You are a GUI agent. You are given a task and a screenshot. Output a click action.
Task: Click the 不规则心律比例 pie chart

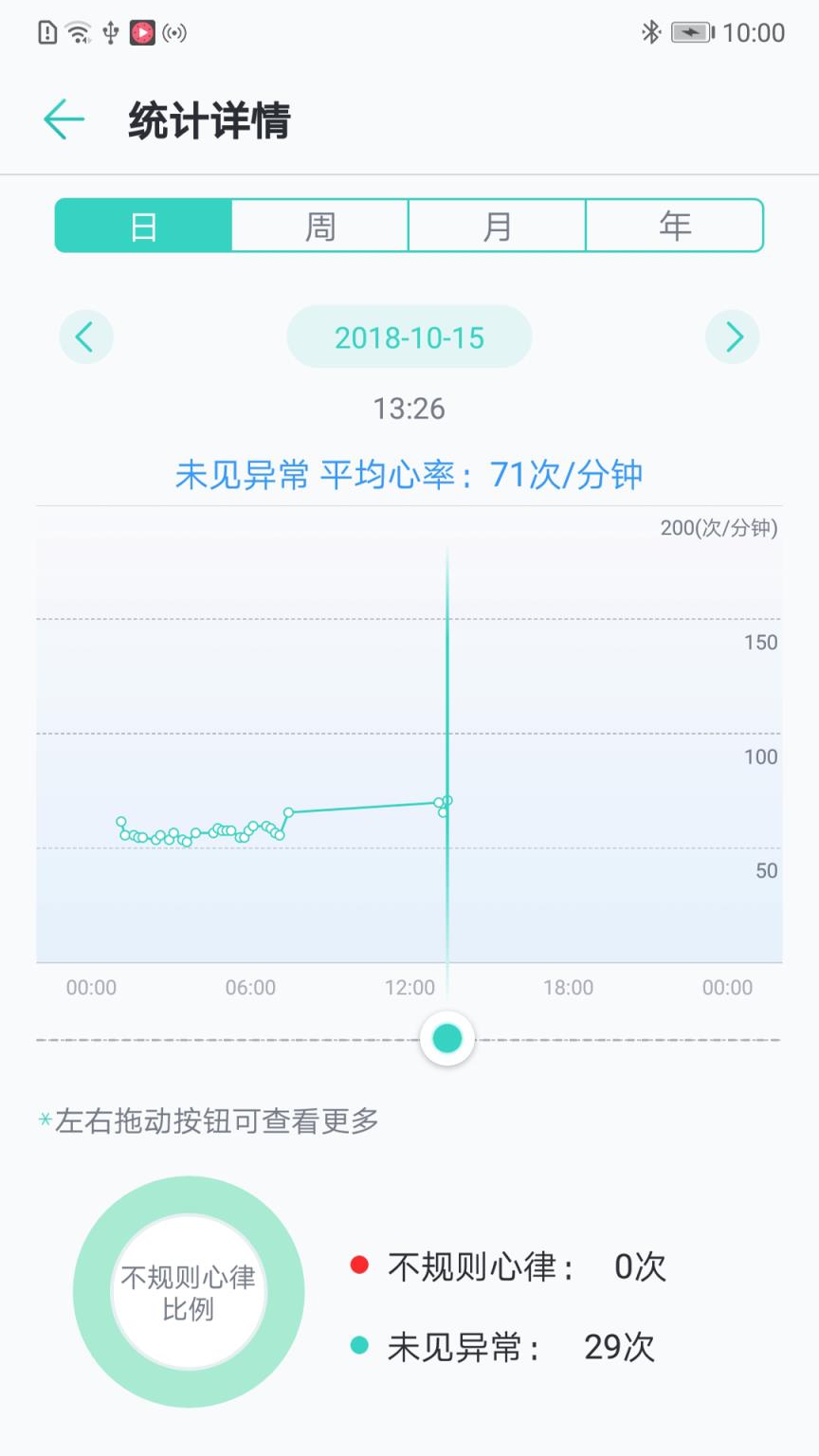[x=188, y=1291]
